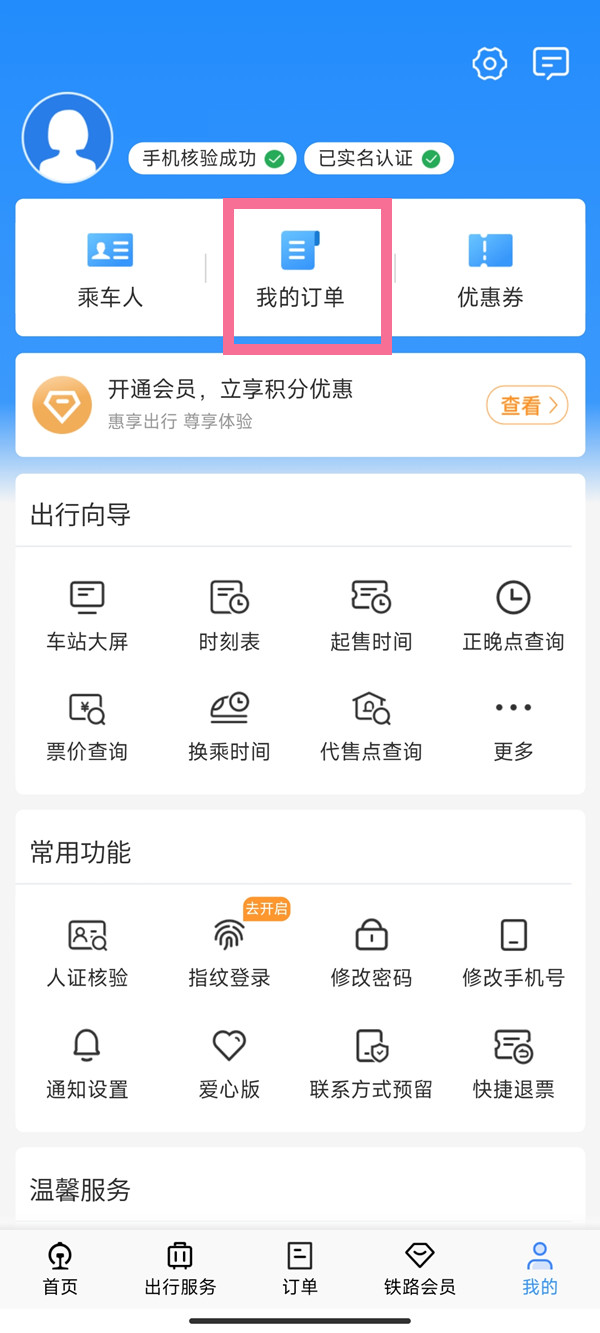
Task: Open 修改密码
Action: click(371, 952)
